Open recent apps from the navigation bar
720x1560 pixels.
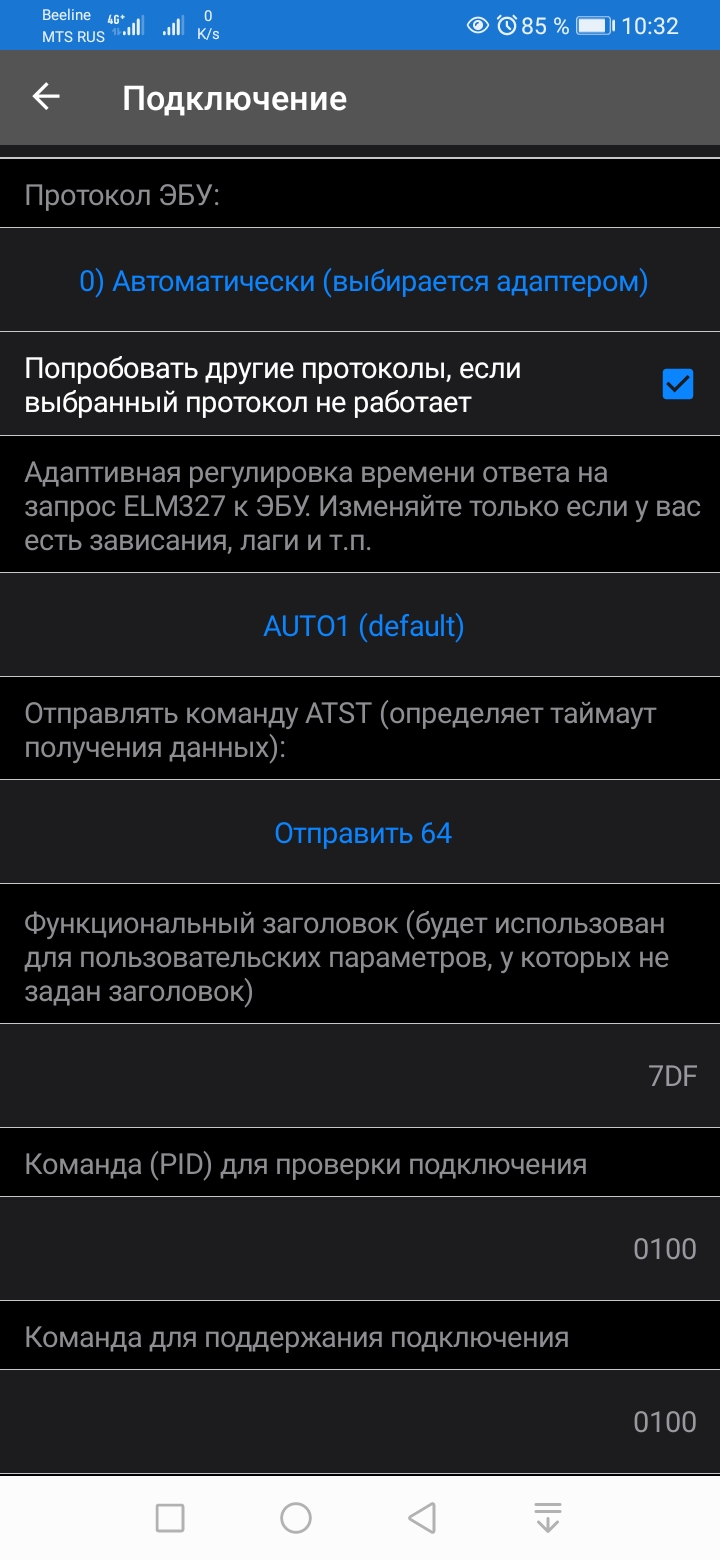tap(170, 1518)
